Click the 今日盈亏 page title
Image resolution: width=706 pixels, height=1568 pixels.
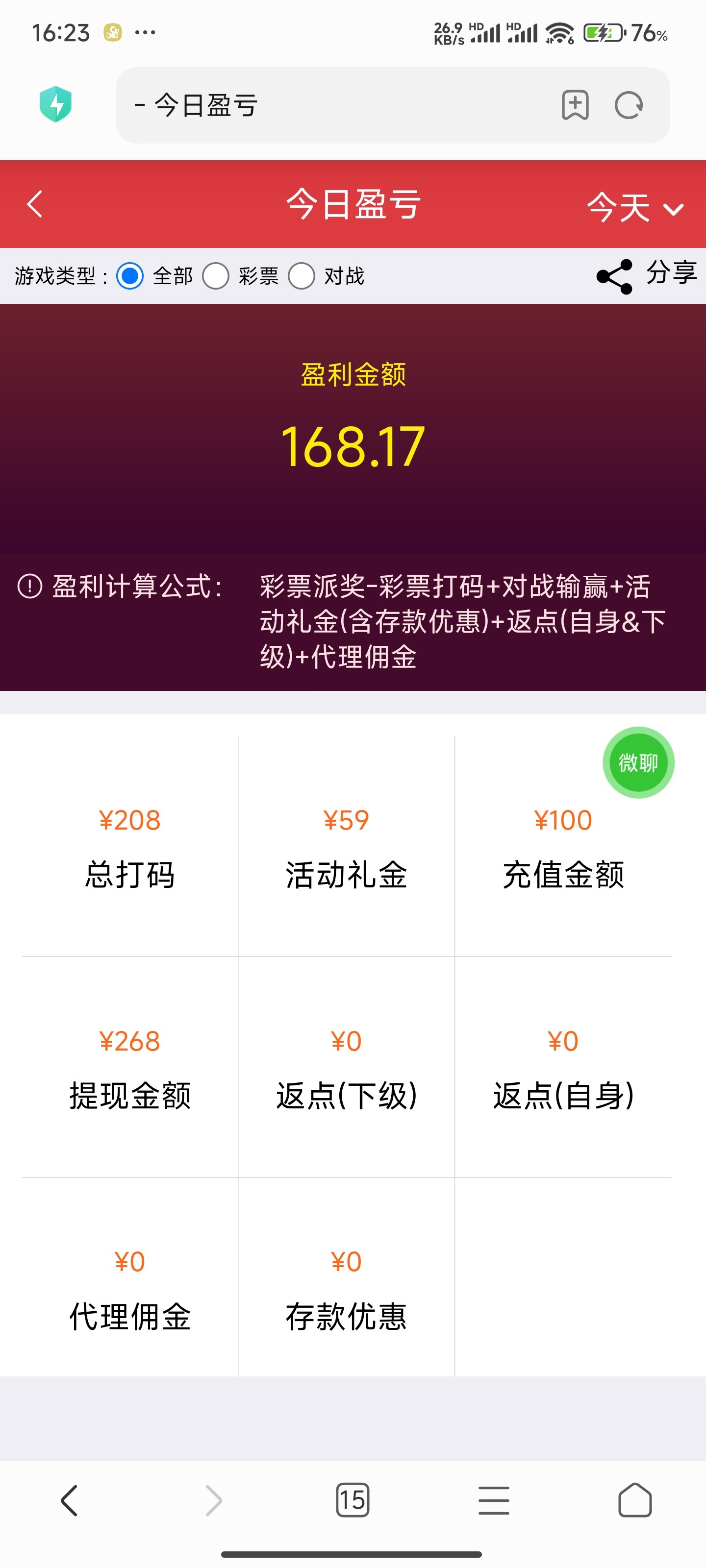(x=353, y=204)
